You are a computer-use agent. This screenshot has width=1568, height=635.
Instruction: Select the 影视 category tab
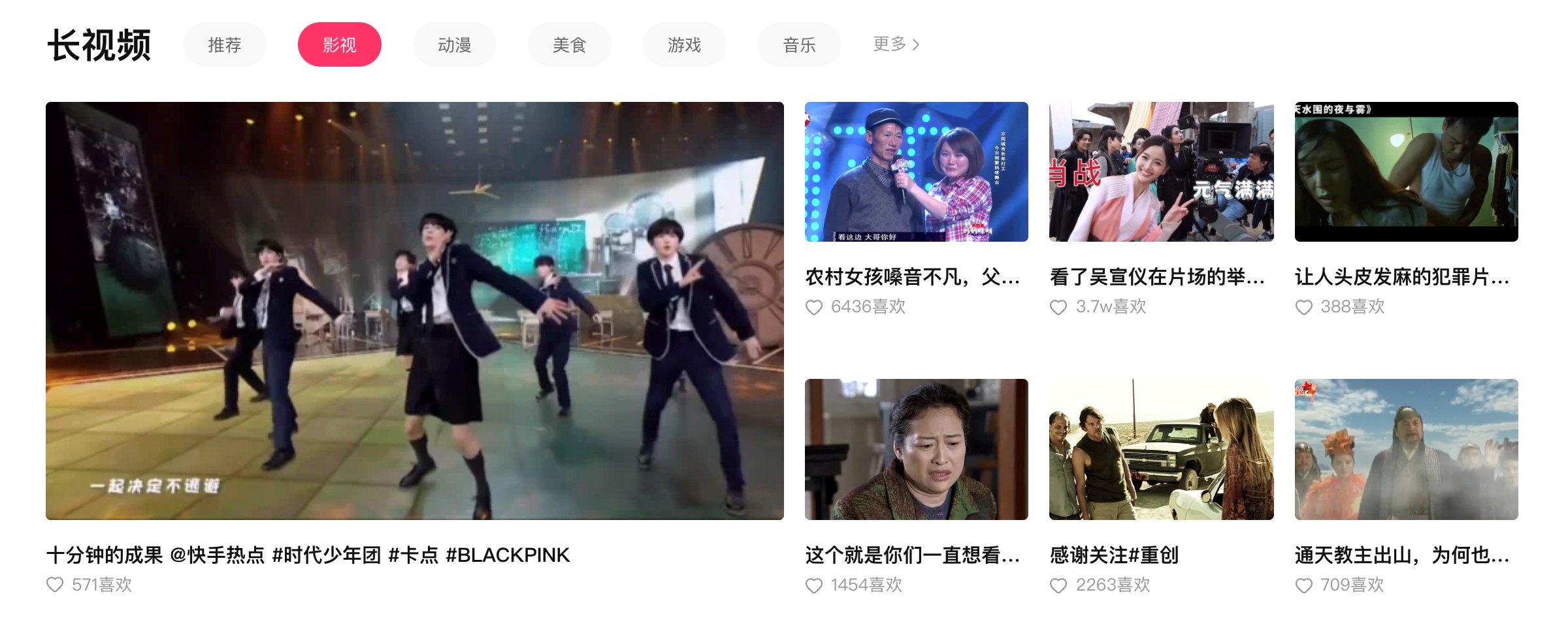339,45
